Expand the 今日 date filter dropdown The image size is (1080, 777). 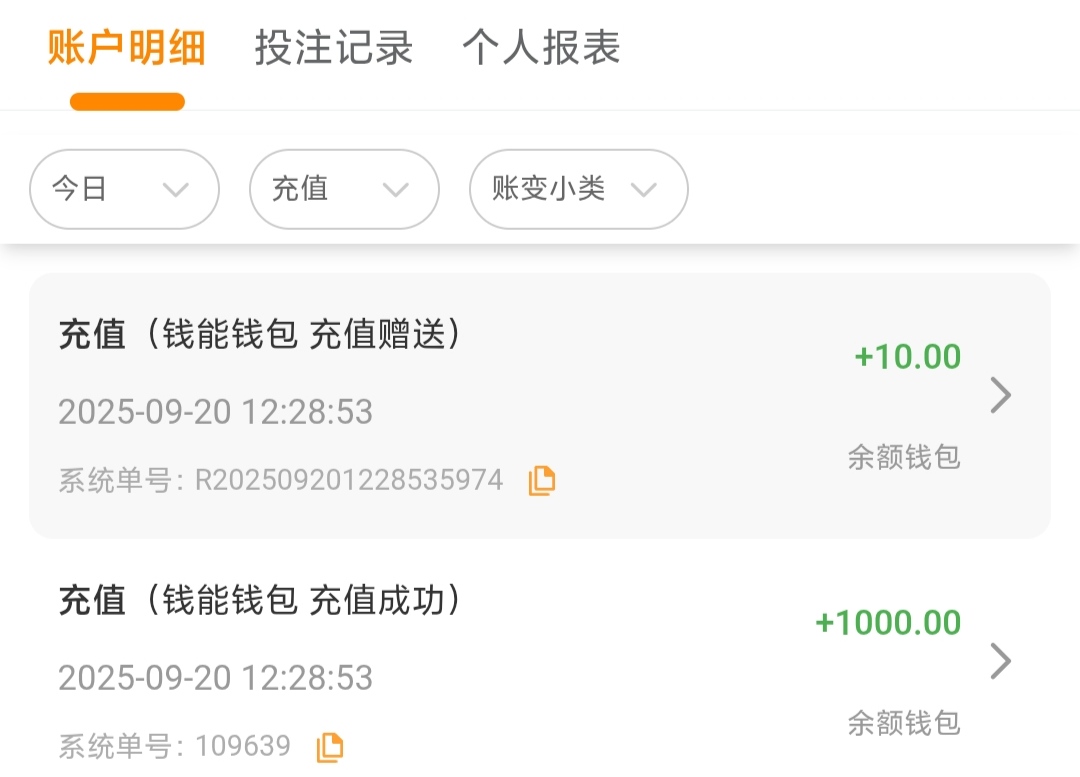click(124, 189)
